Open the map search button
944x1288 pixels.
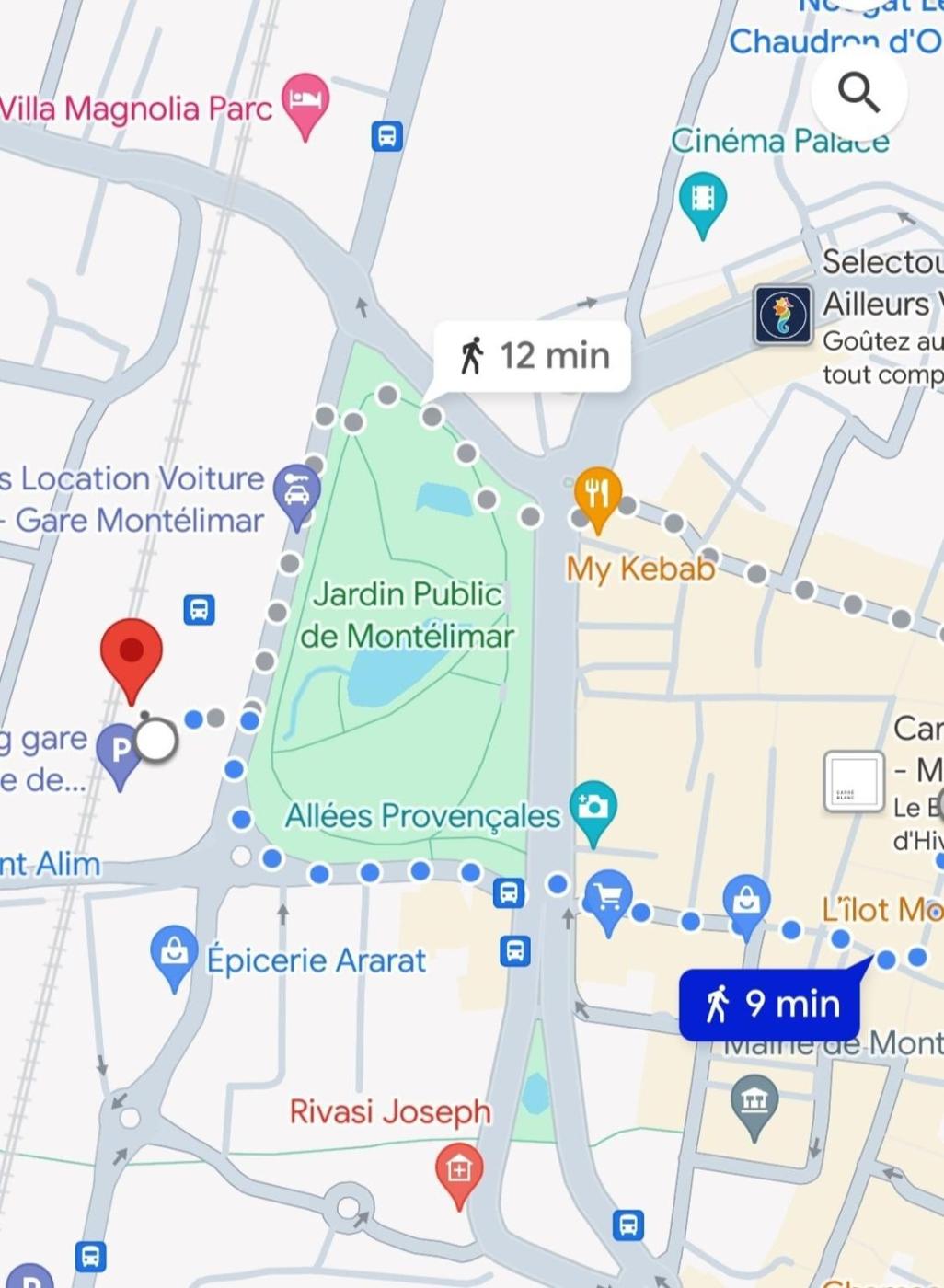point(858,93)
